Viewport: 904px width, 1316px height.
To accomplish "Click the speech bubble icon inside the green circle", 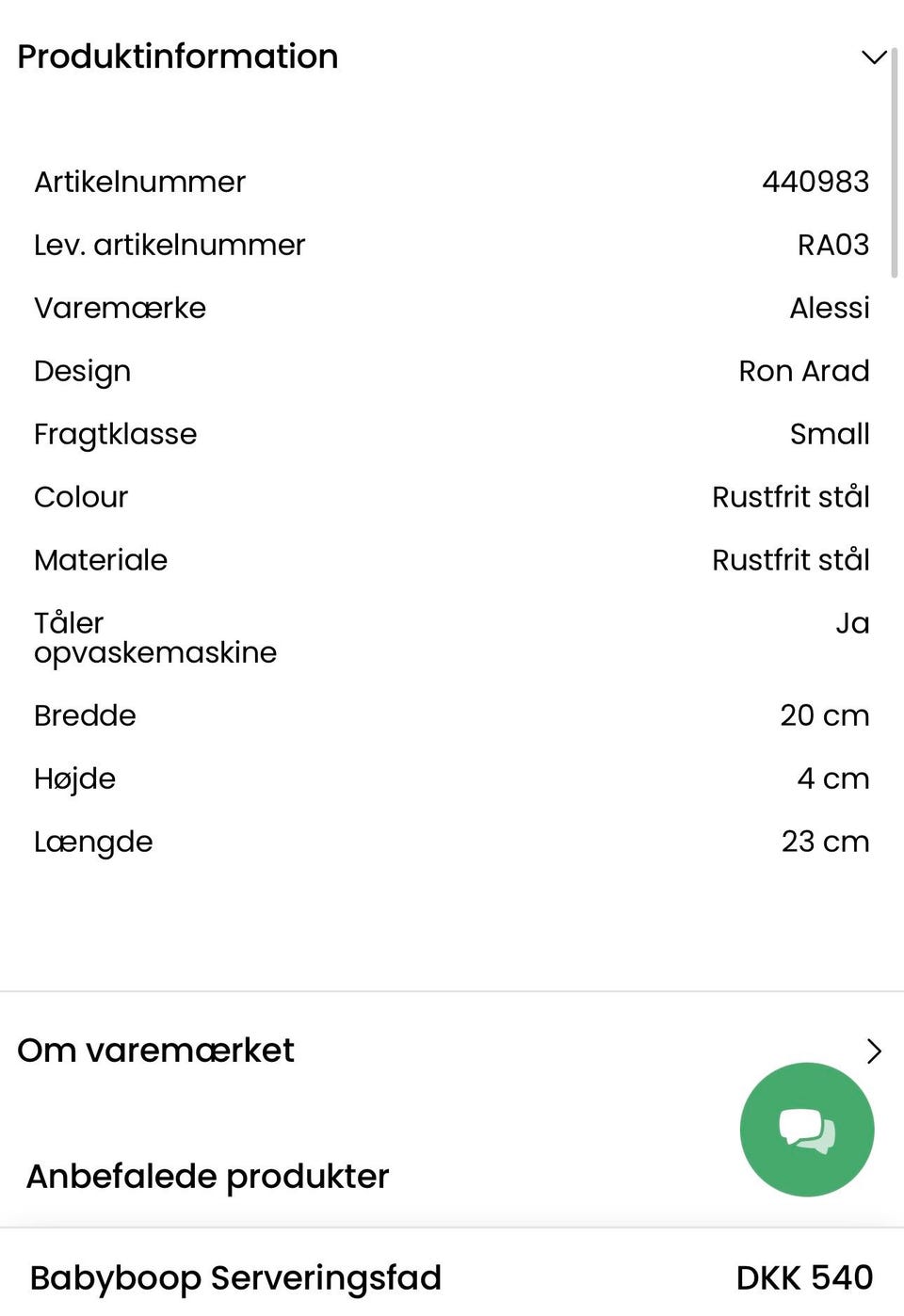I will click(807, 1129).
